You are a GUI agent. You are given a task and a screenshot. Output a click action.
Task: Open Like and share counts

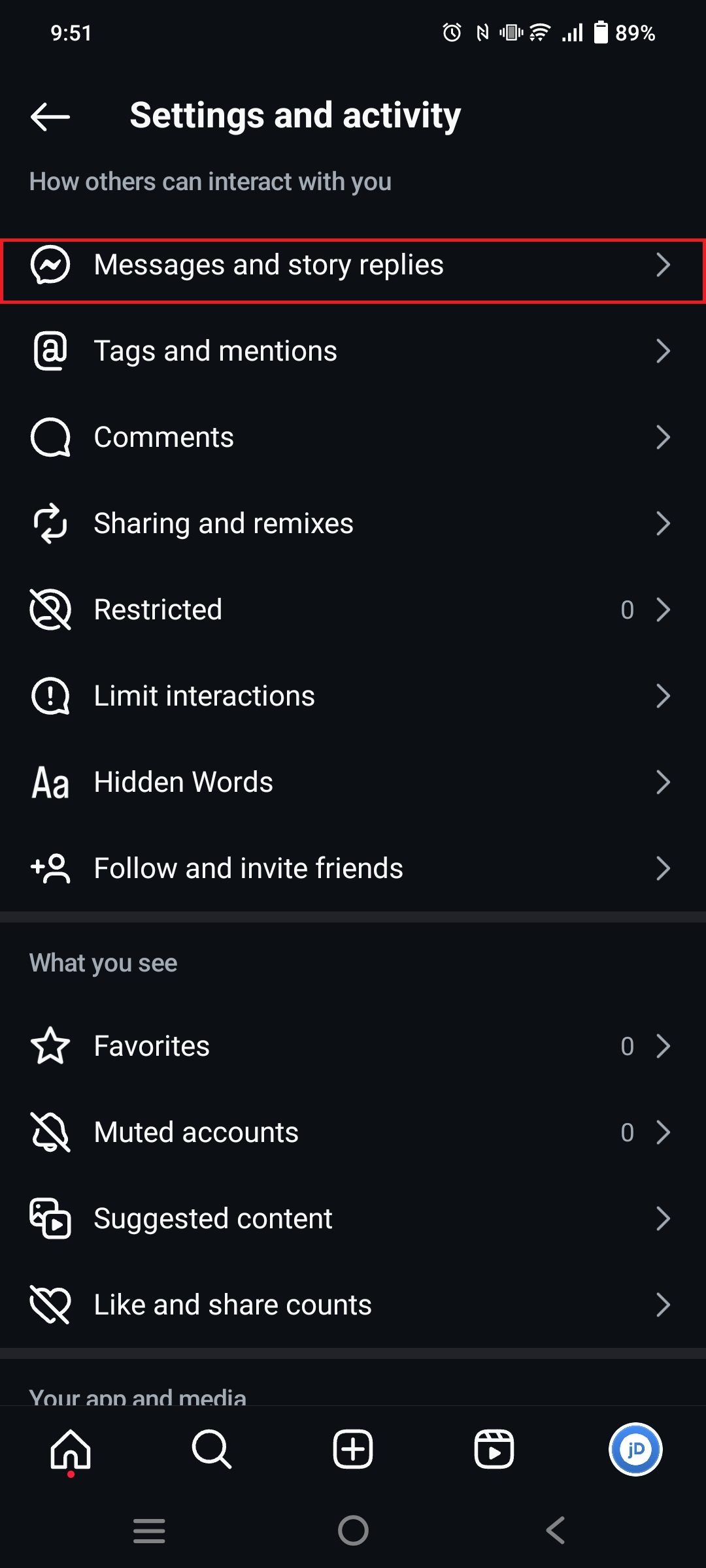tap(353, 1305)
